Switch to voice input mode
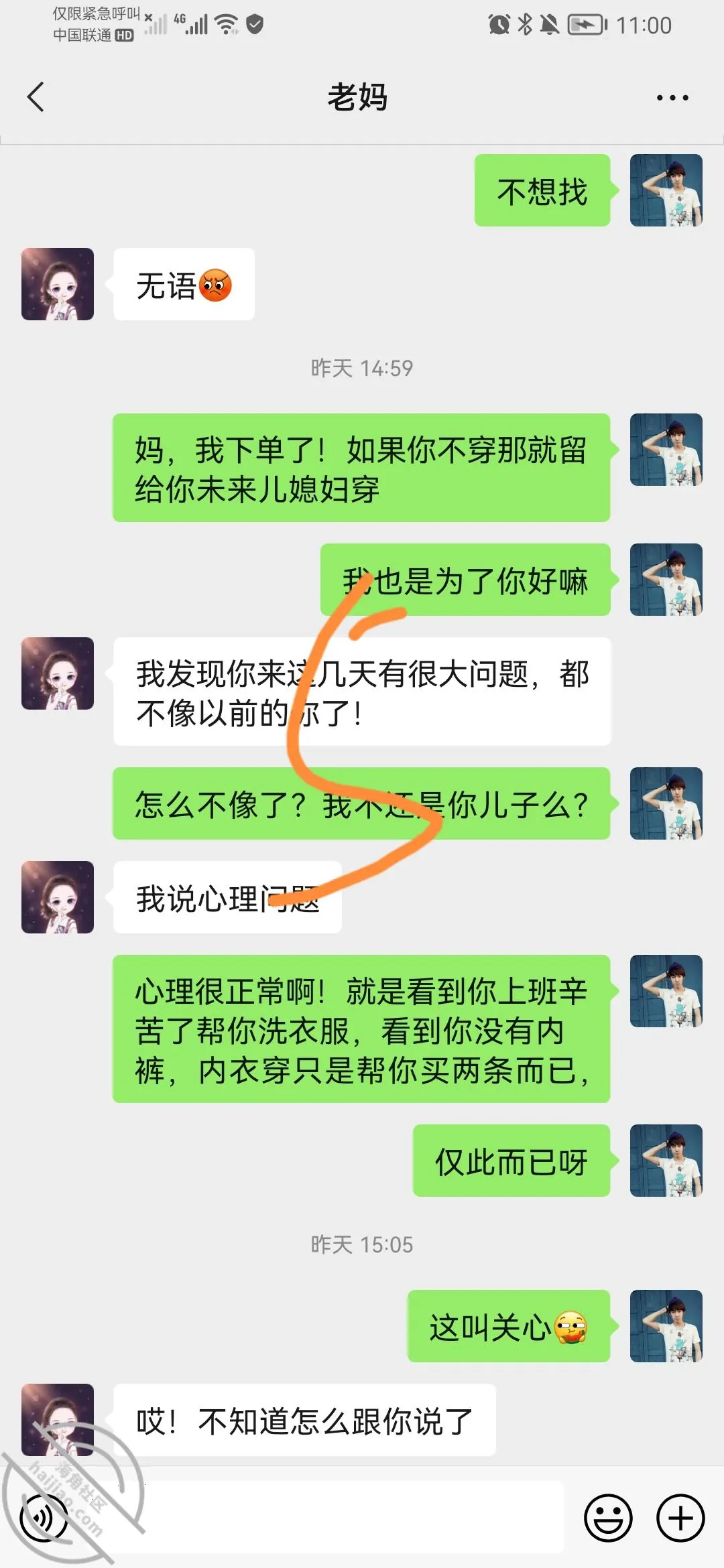The width and height of the screenshot is (724, 1568). point(44,1518)
